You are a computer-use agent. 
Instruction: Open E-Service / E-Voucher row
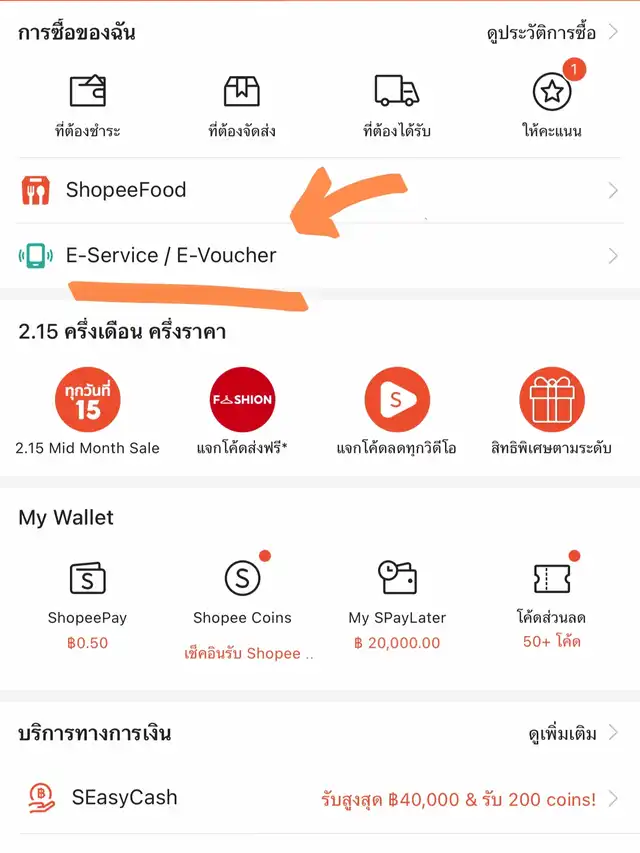[x=320, y=256]
